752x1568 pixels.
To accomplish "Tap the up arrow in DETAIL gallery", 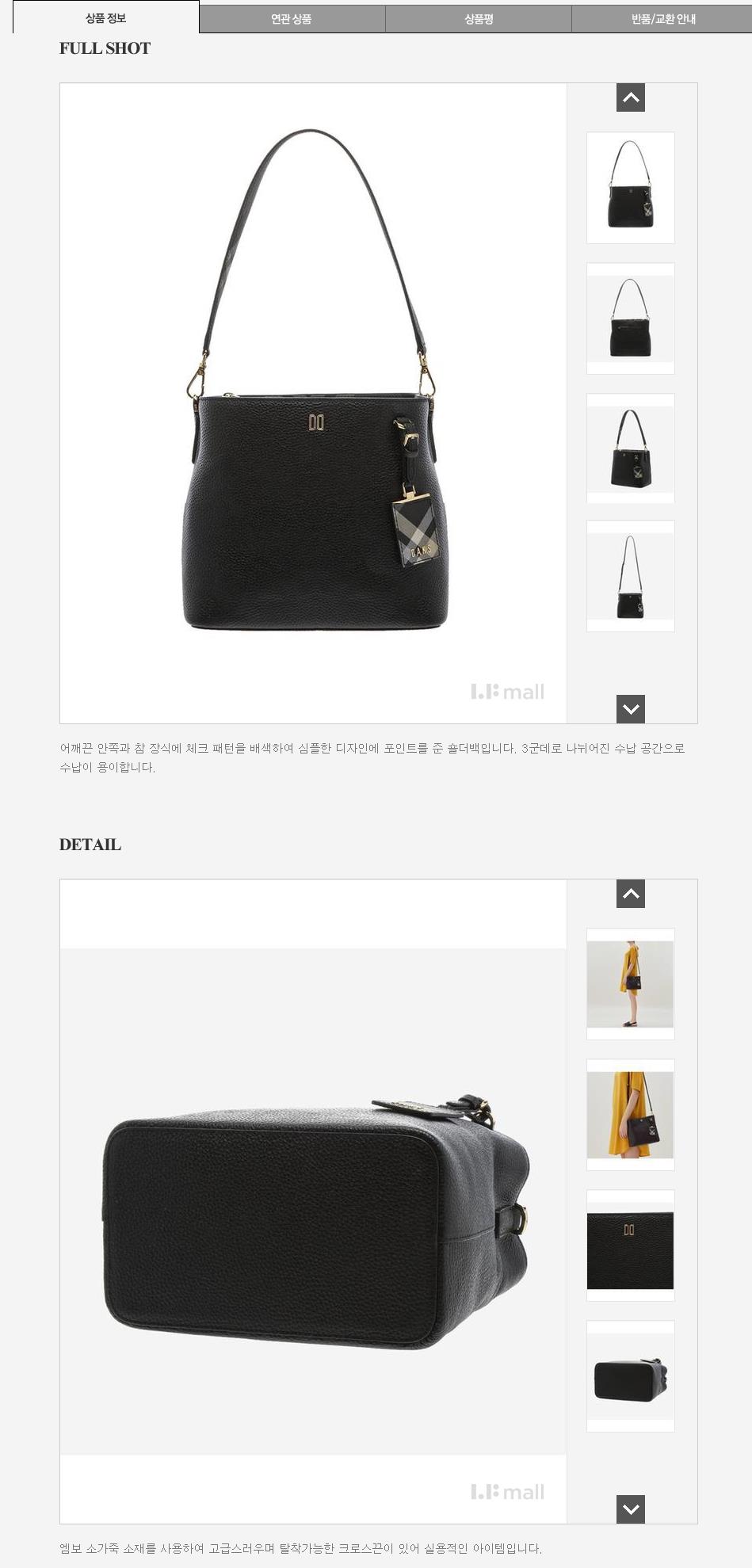I will pos(631,894).
